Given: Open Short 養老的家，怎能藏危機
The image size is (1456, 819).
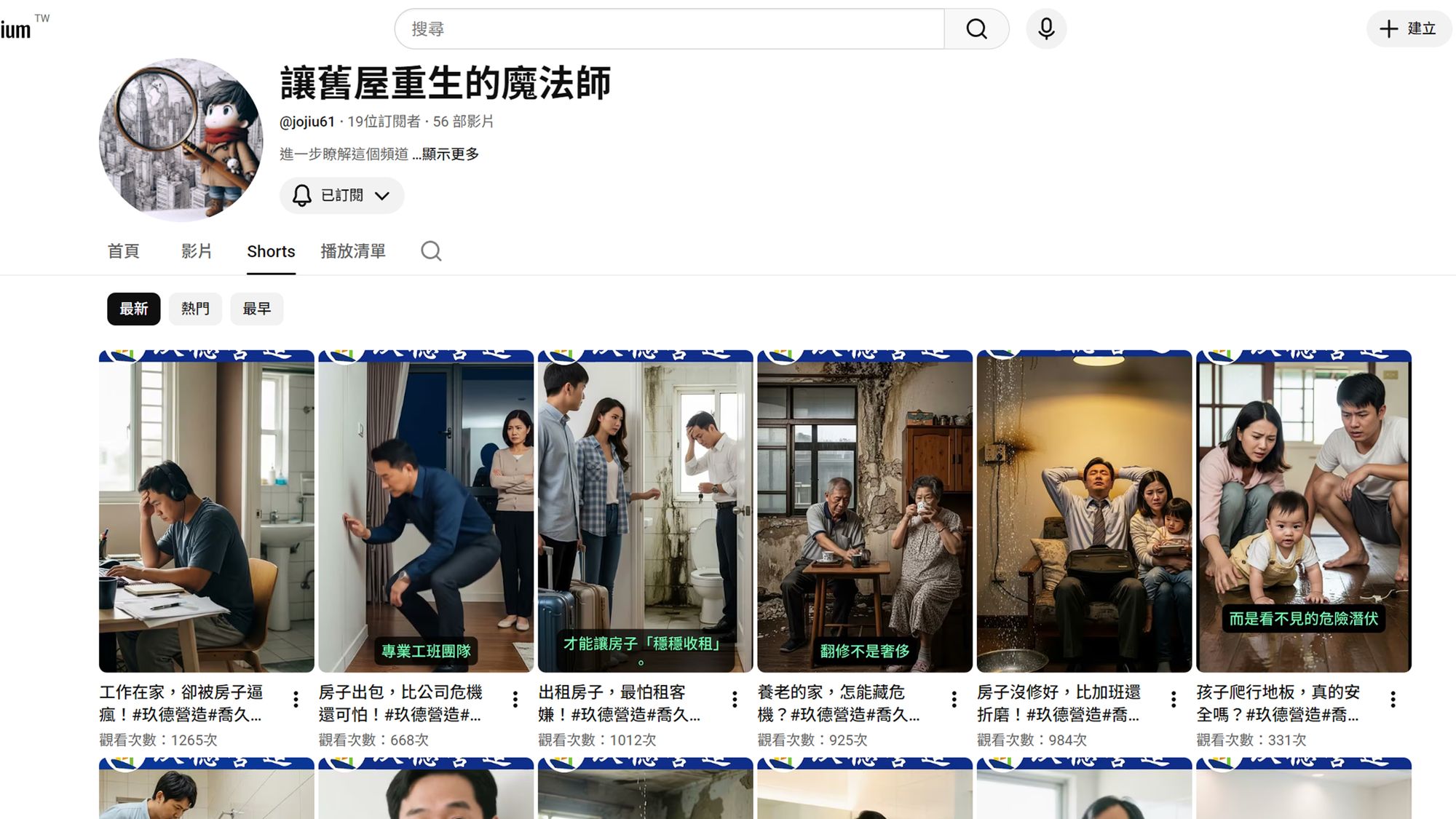Looking at the screenshot, I should [x=864, y=510].
